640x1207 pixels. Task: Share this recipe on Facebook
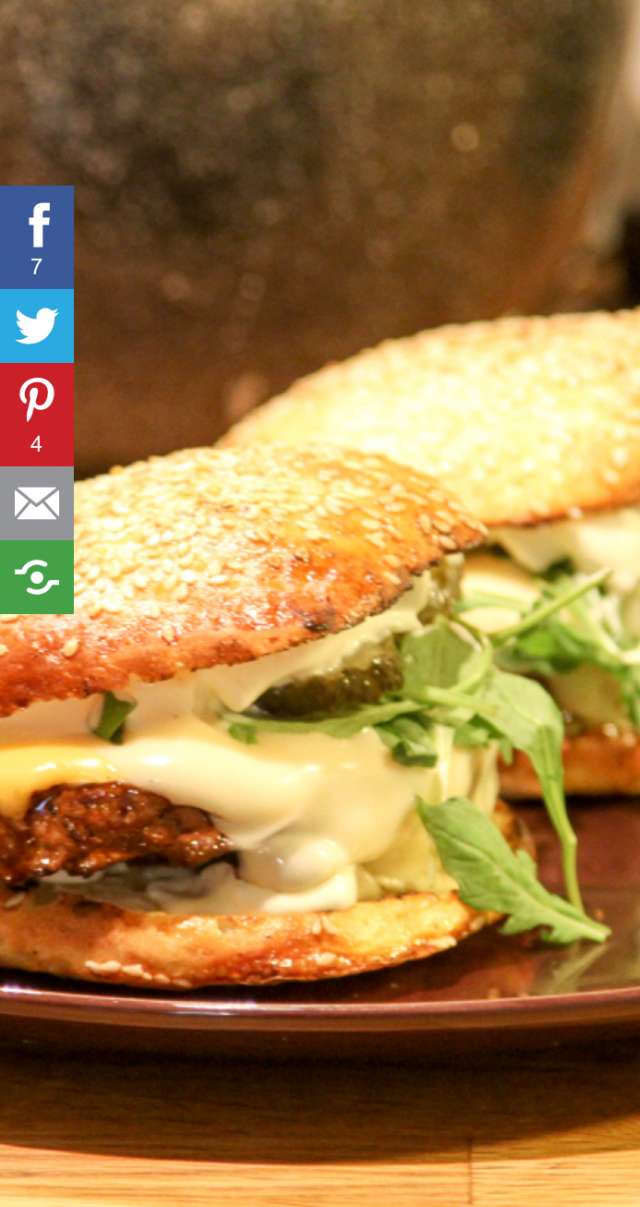click(x=37, y=236)
